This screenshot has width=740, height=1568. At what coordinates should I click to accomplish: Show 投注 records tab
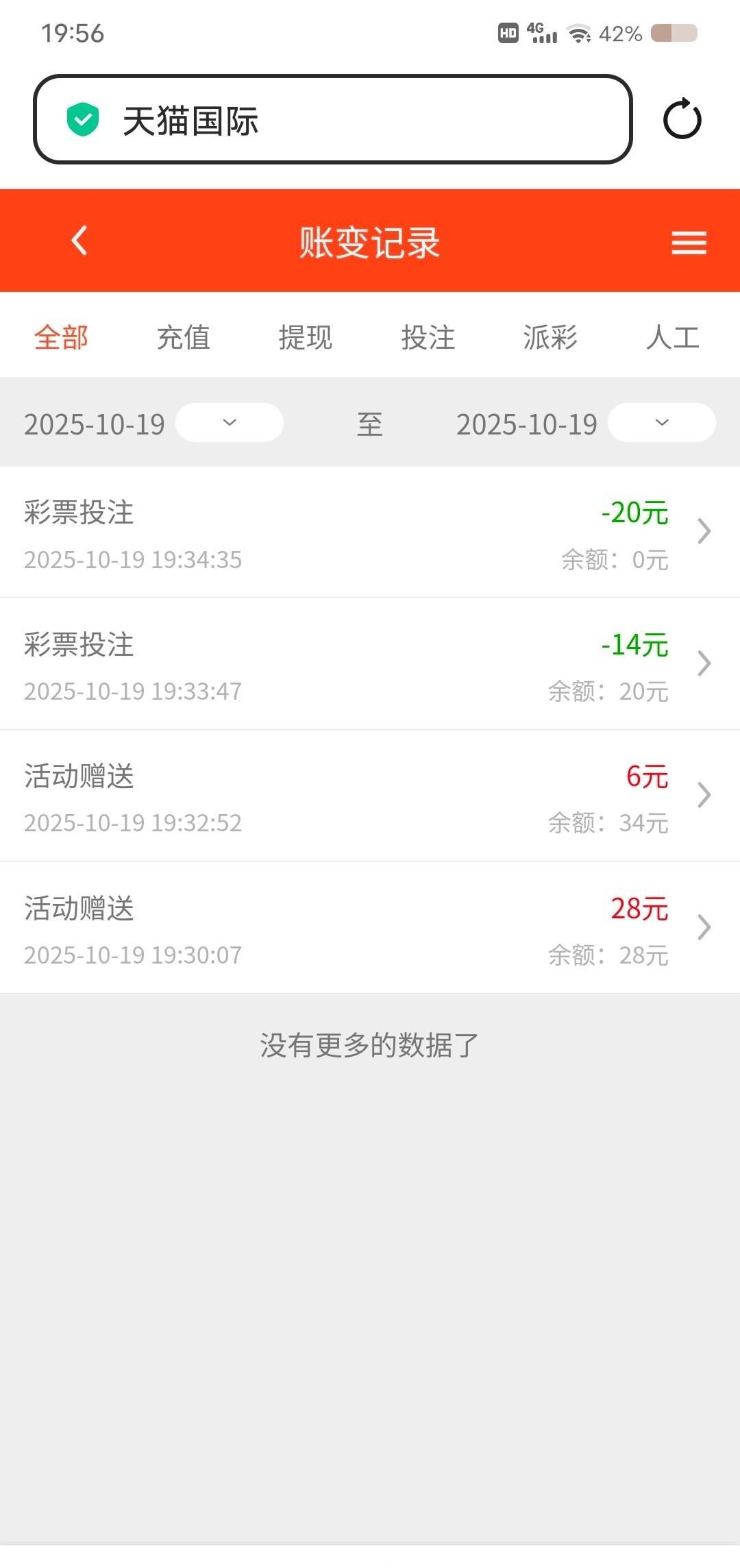coord(428,337)
